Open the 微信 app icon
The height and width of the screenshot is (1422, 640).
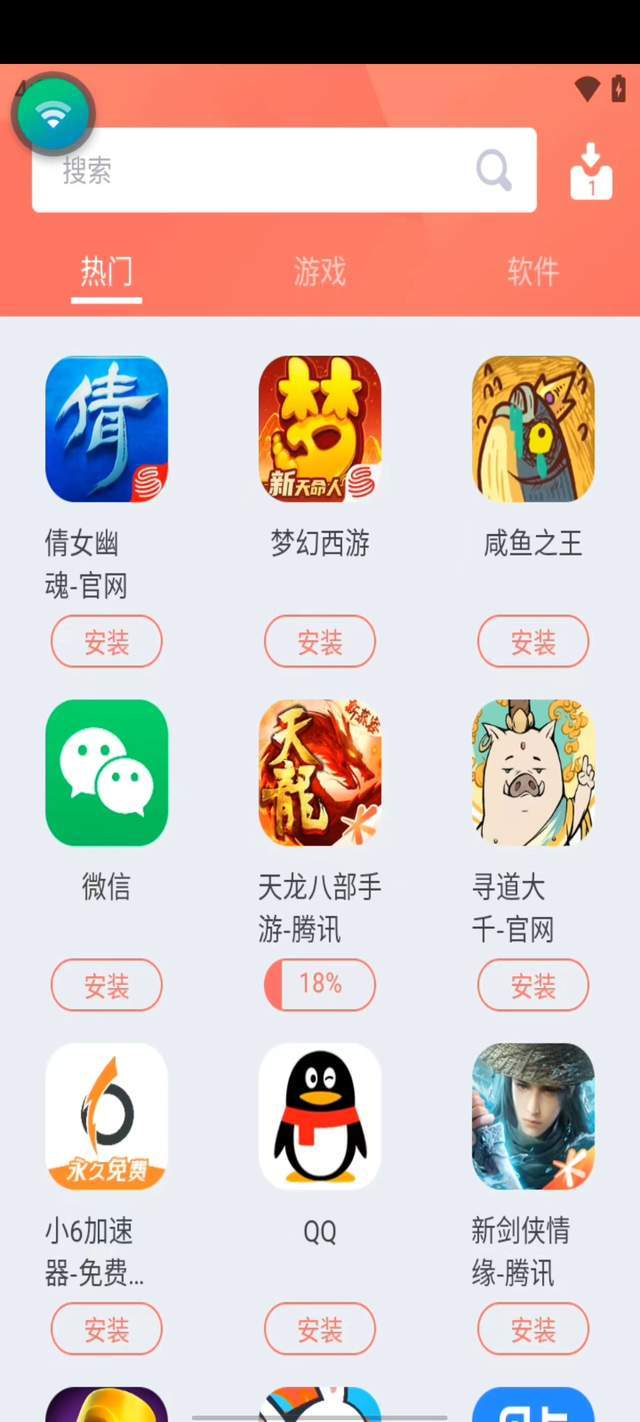(x=106, y=773)
